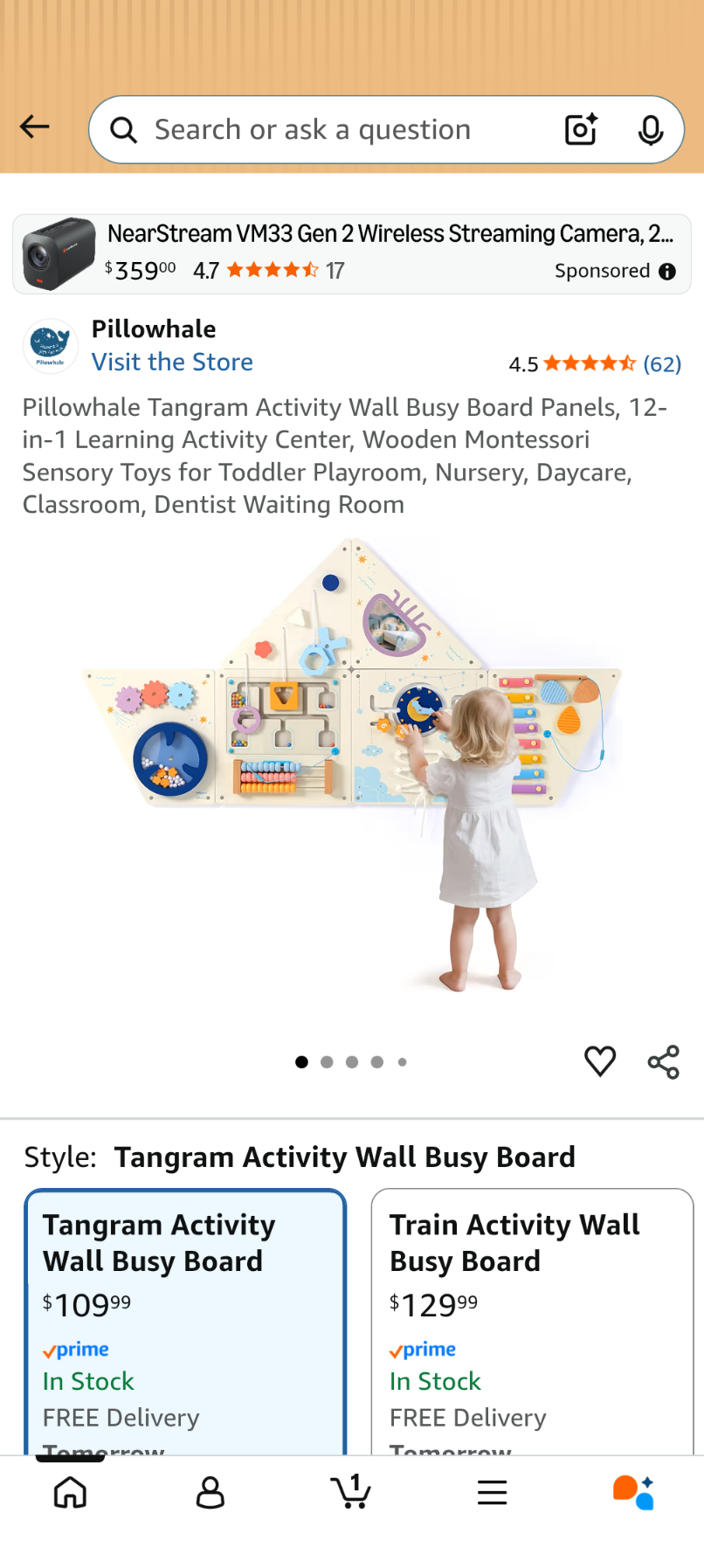
Task: Show sponsored ad info icon
Action: coord(667,272)
